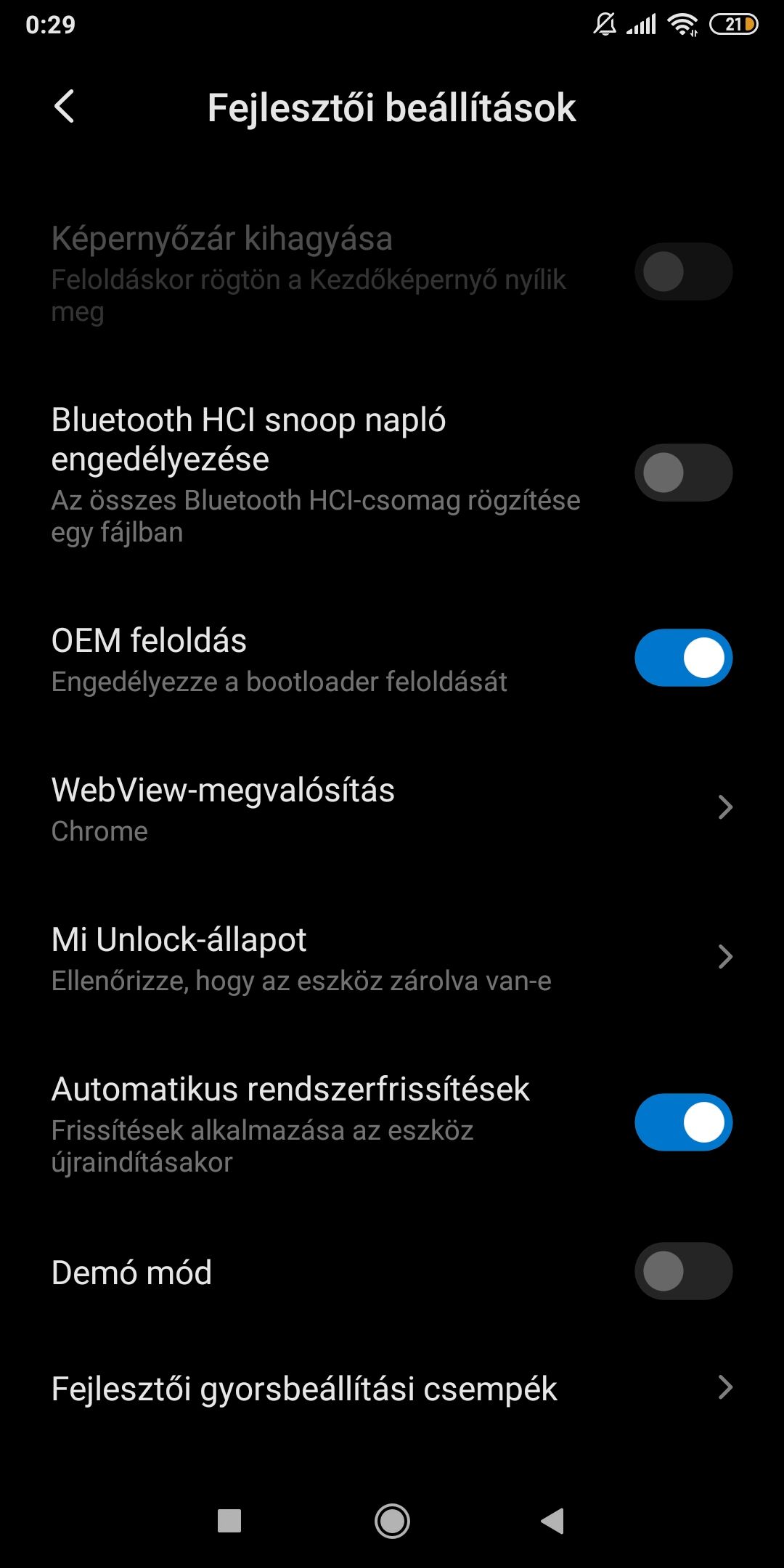Open recent apps with square button
The width and height of the screenshot is (784, 1568).
(x=229, y=1521)
